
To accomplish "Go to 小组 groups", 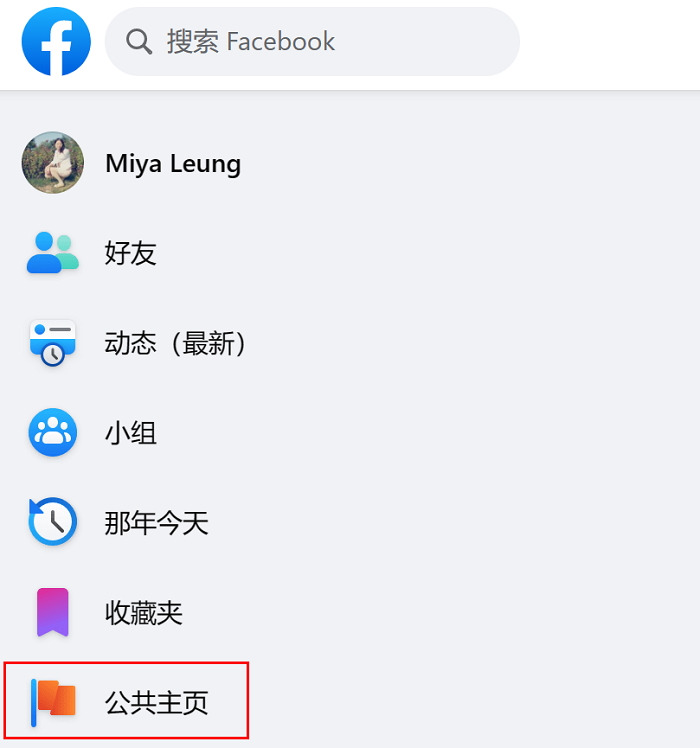I will pos(130,433).
